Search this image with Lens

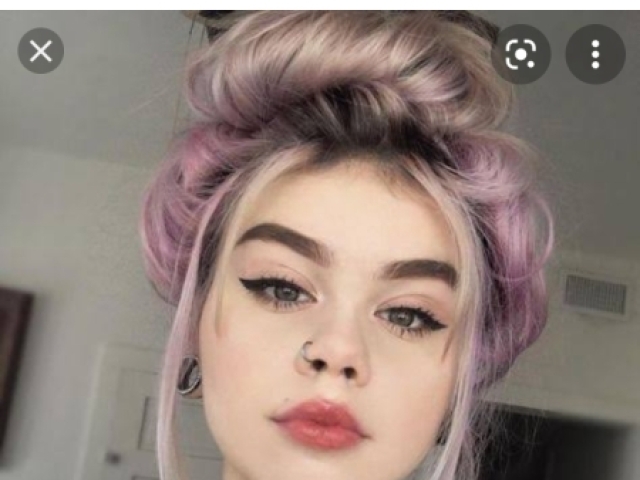520,54
